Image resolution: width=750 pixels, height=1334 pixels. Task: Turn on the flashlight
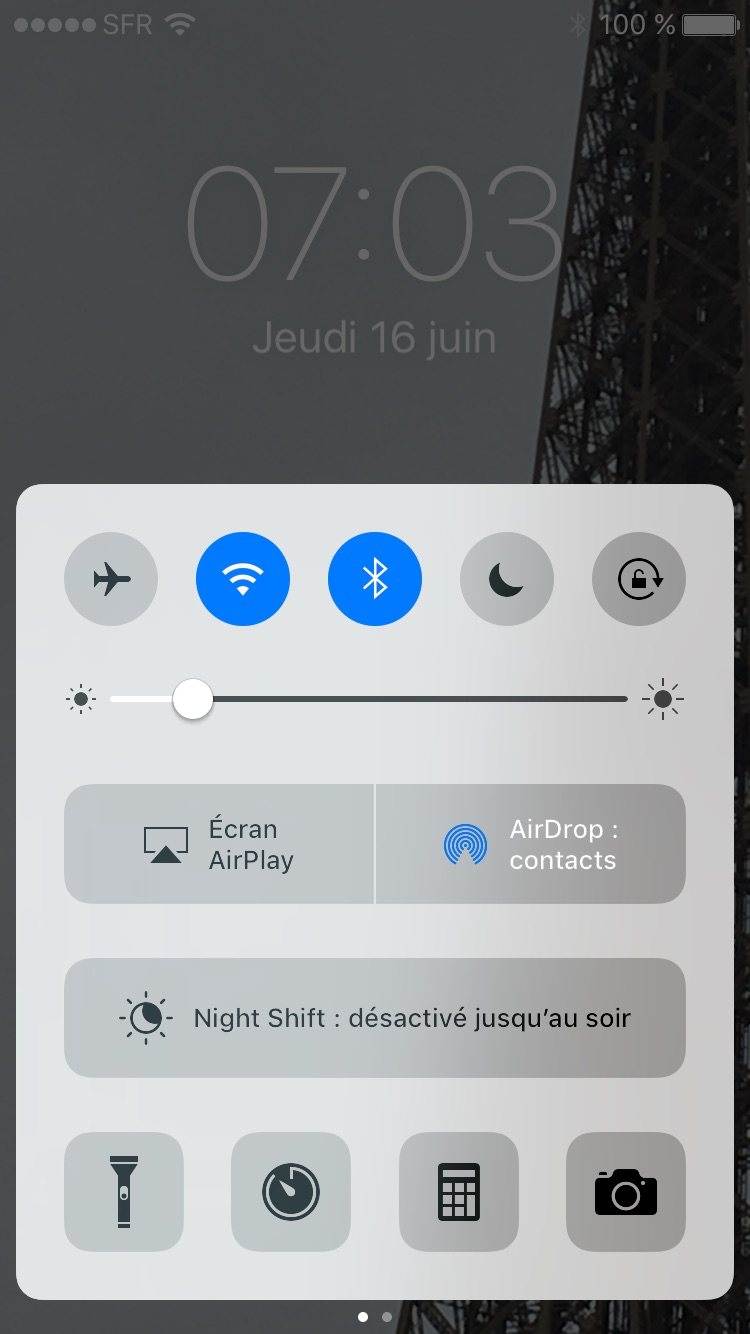tap(124, 1191)
